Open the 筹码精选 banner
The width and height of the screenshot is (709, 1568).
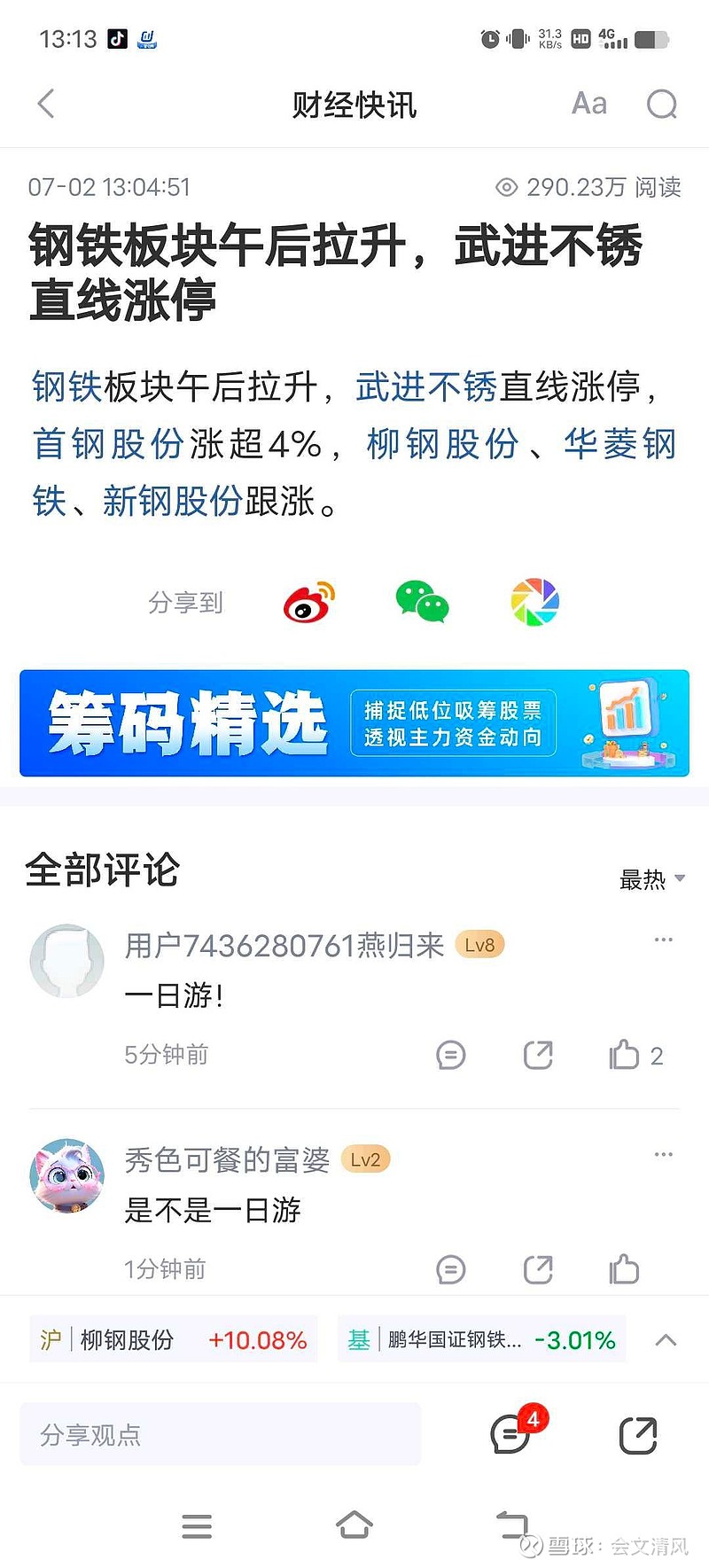[354, 723]
